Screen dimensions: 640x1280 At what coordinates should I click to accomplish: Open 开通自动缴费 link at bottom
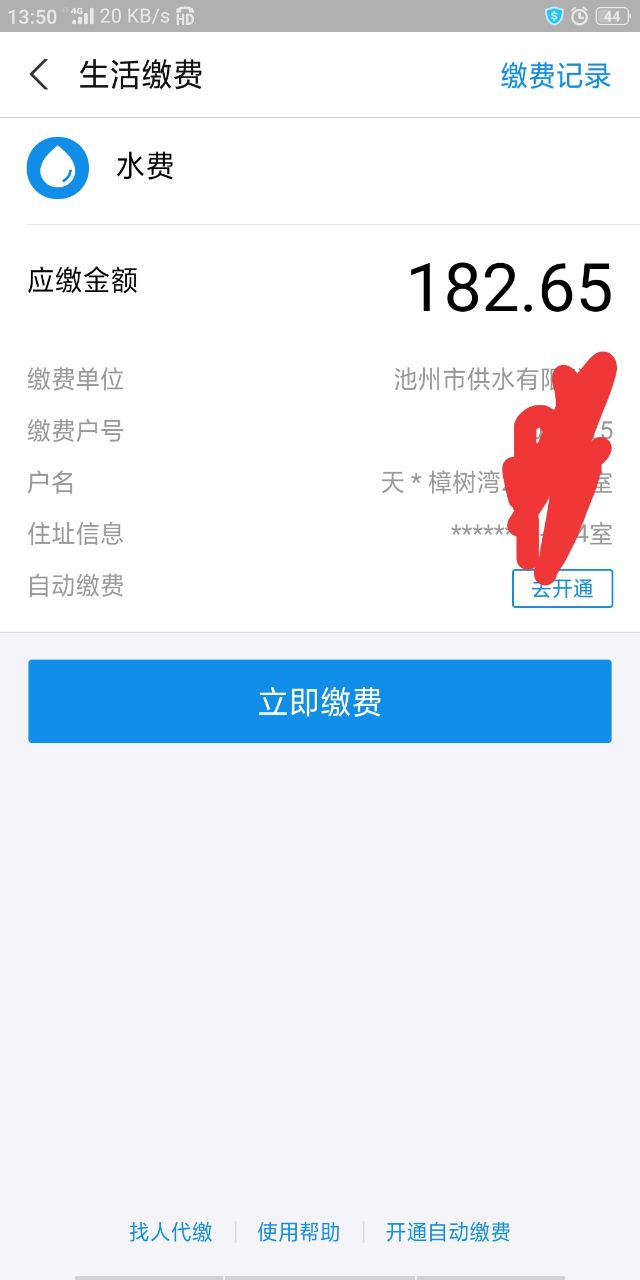[448, 1232]
